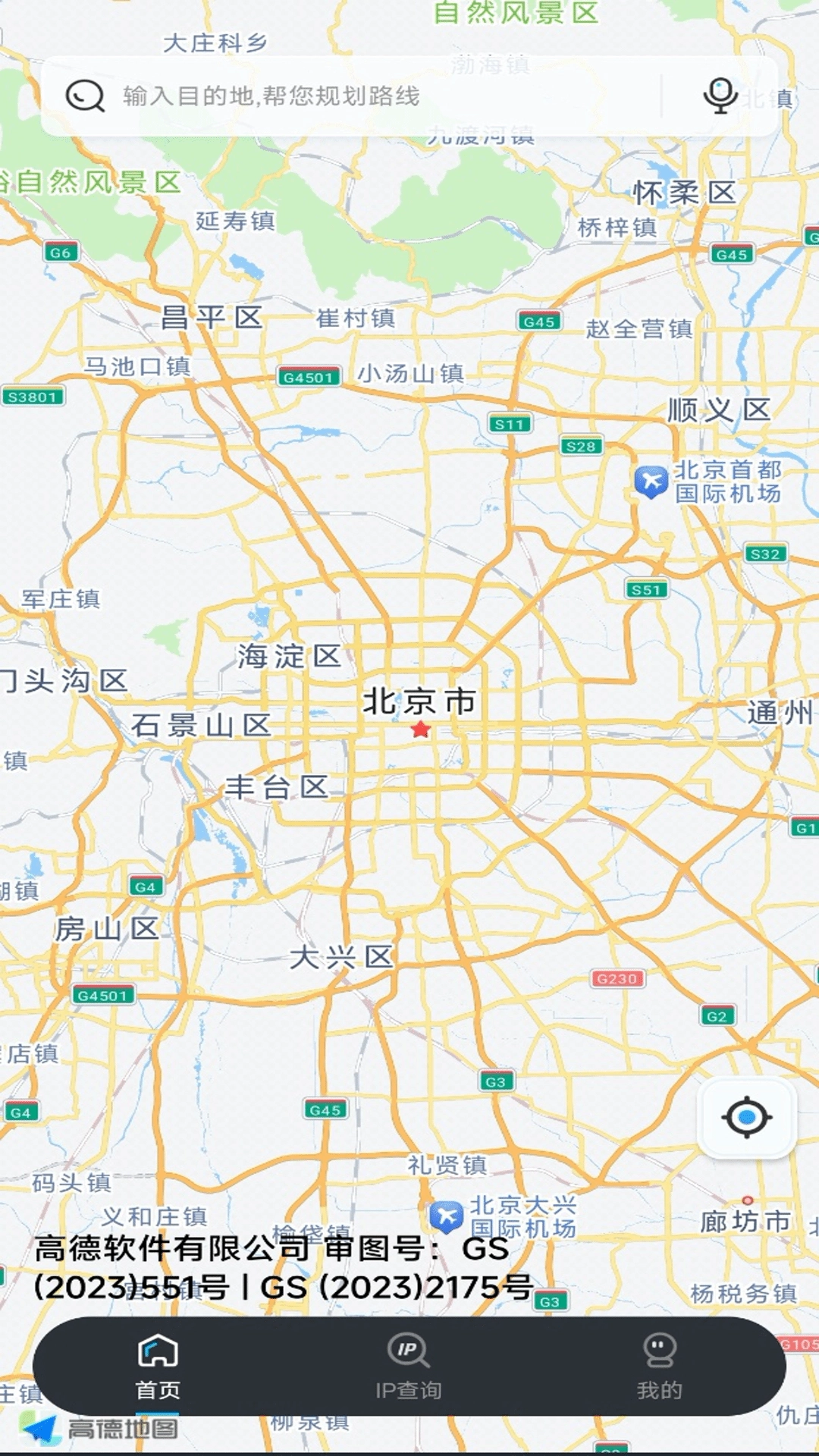
Task: Center the map on my location
Action: [746, 1117]
